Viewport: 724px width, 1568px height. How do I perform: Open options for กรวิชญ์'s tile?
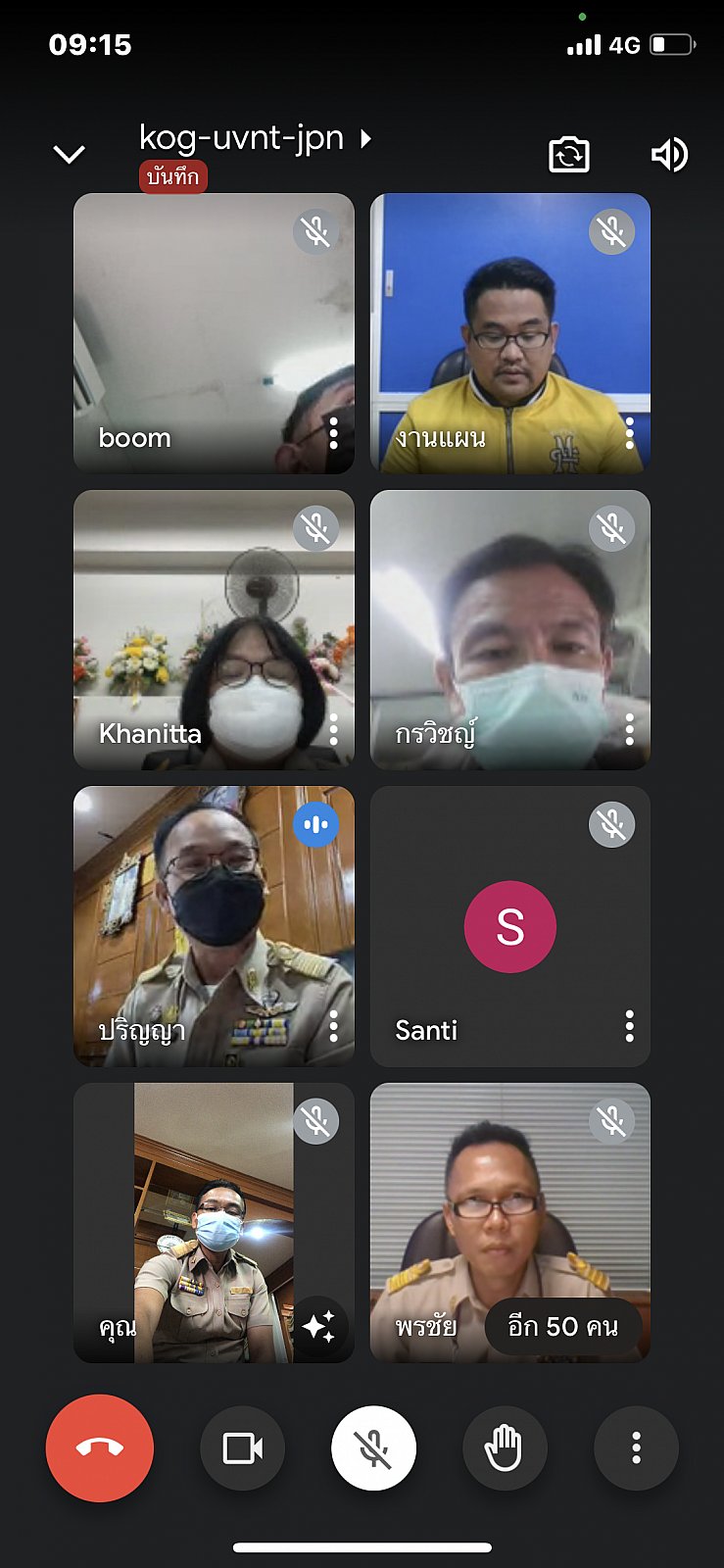(x=630, y=729)
